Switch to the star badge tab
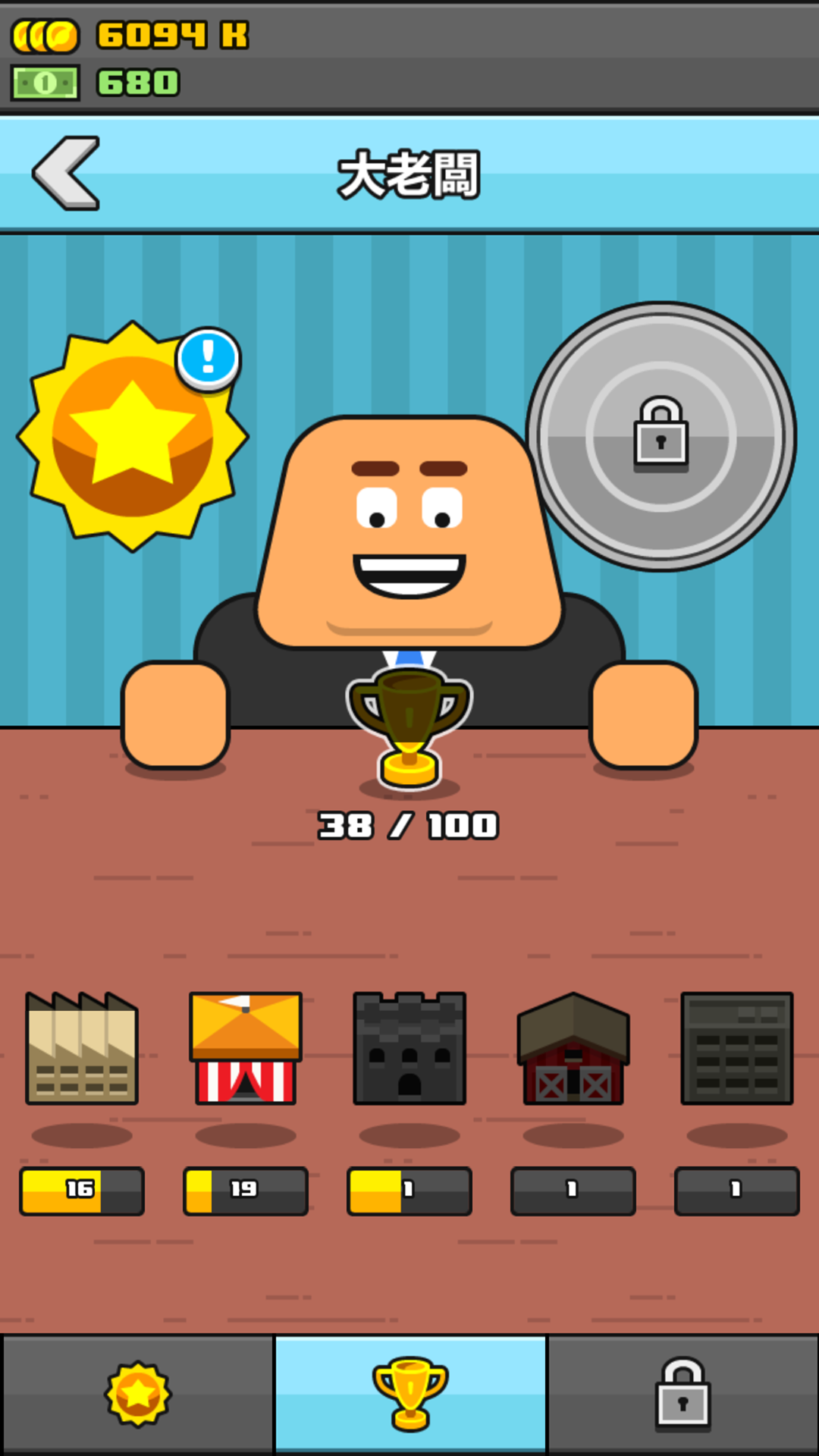The image size is (819, 1456). pos(137,1394)
